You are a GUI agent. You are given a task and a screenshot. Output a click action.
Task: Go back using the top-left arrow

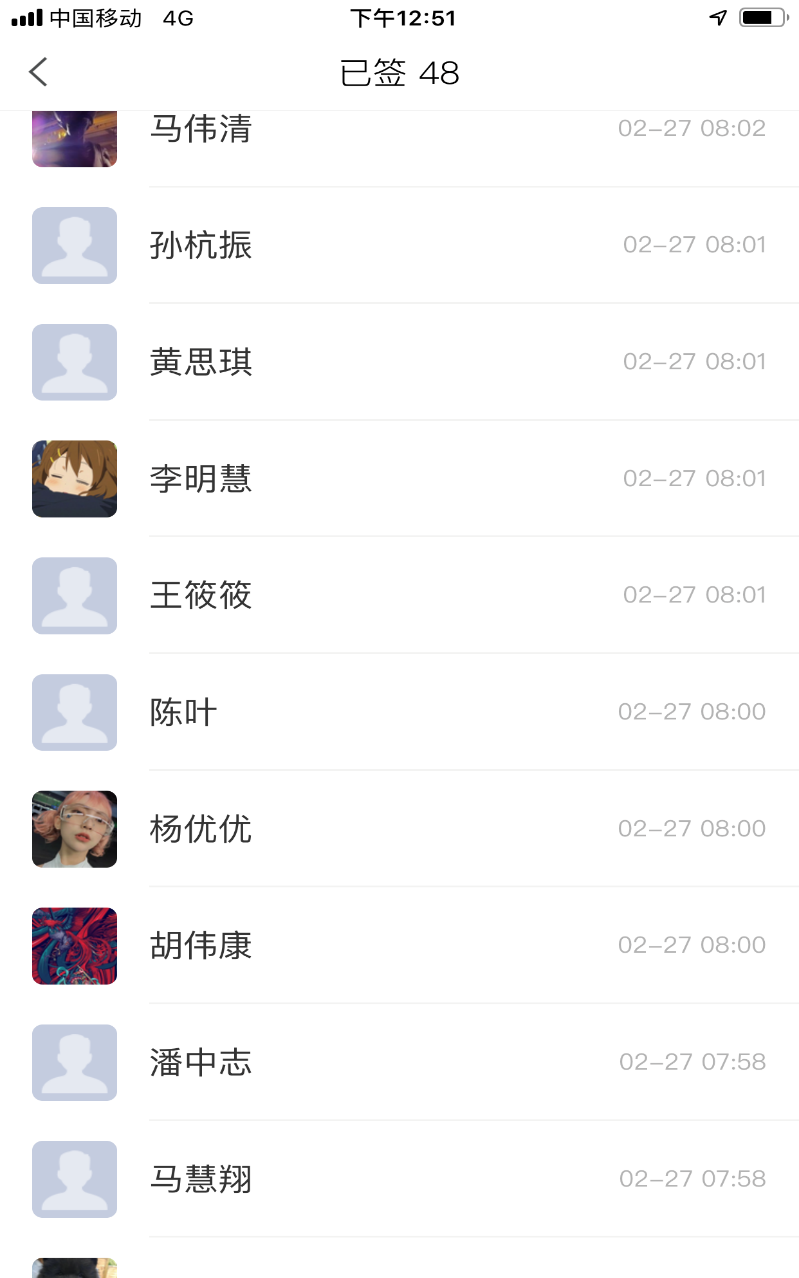click(38, 72)
